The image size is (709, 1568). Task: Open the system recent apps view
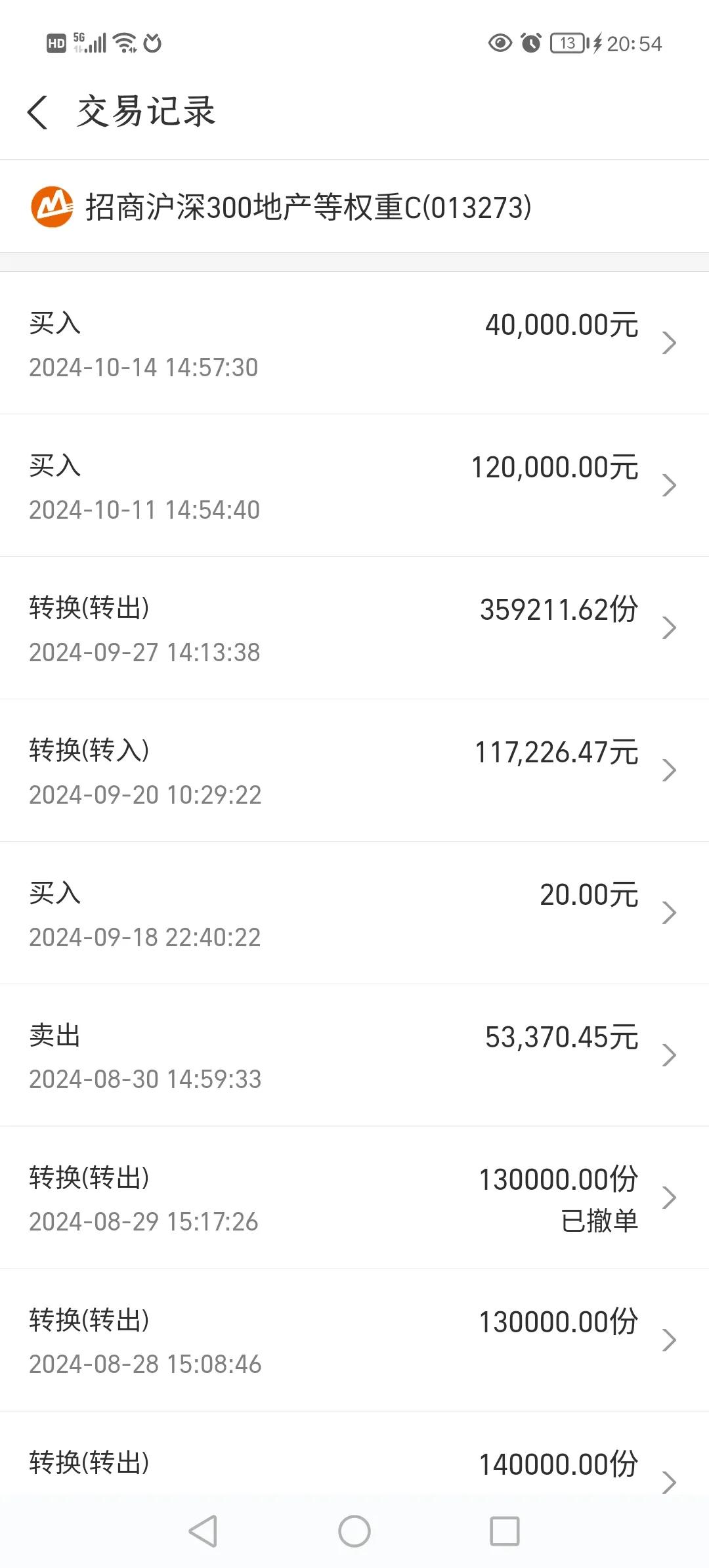coord(505,1531)
